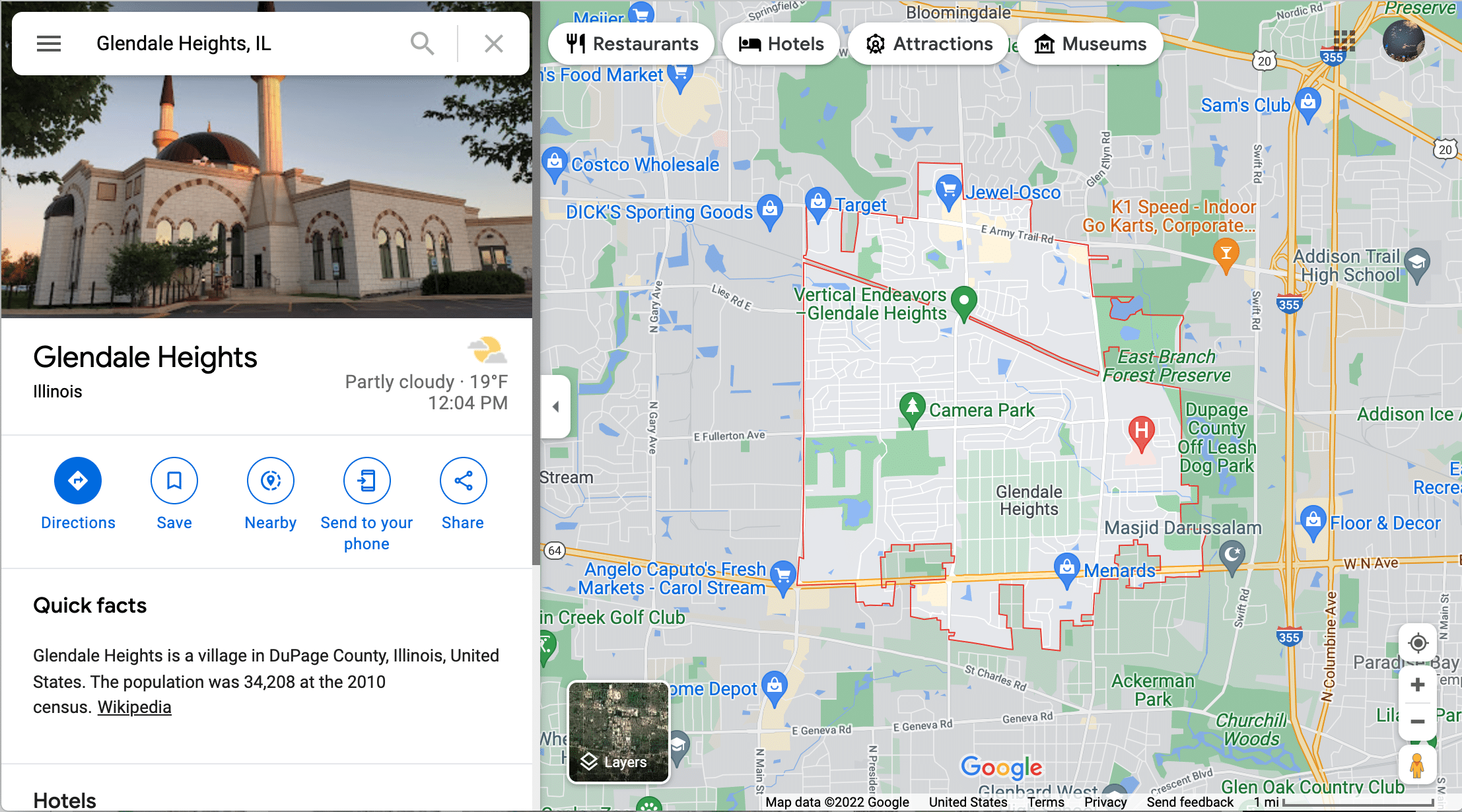The height and width of the screenshot is (812, 1462).
Task: Save Glendale Heights to your lists
Action: coord(174,481)
